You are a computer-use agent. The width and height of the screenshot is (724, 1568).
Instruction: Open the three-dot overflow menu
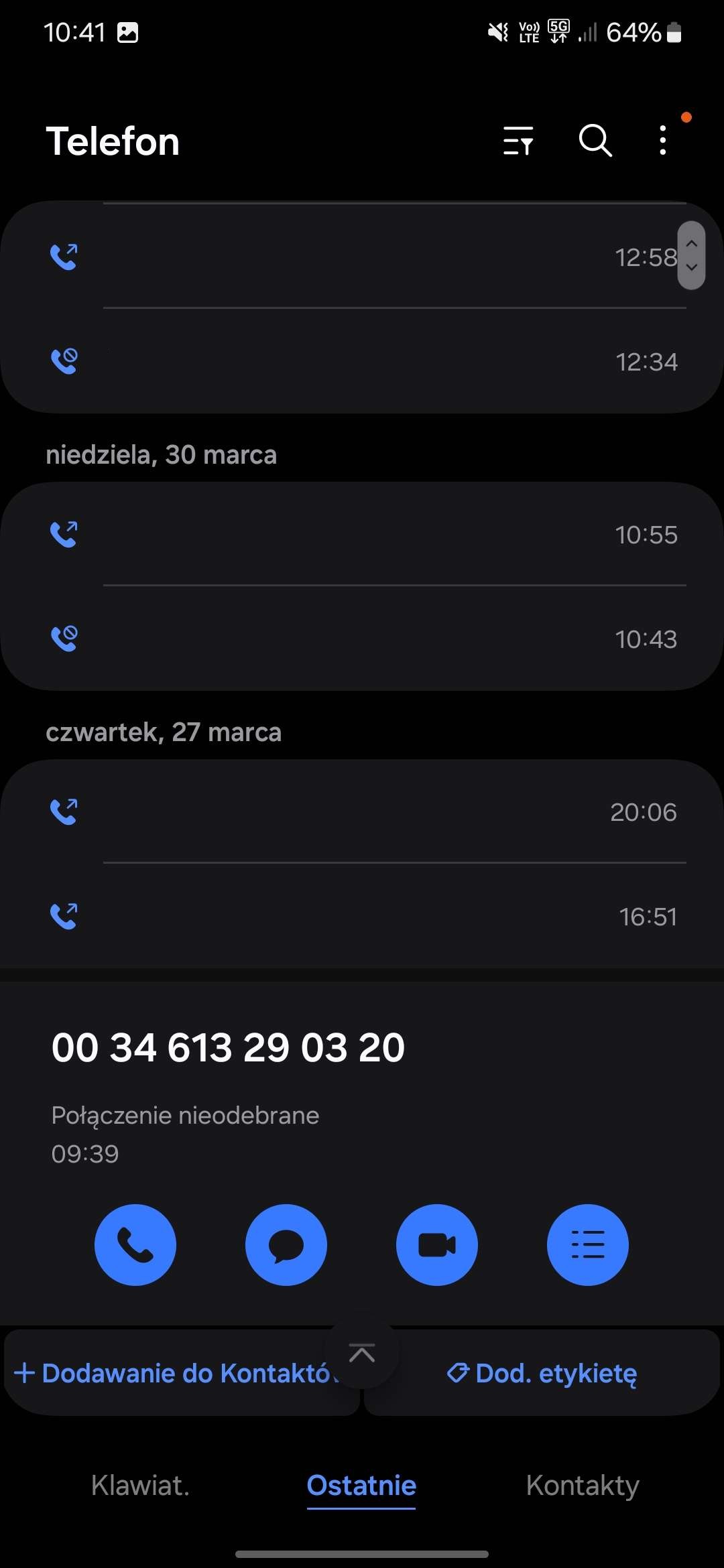(663, 141)
